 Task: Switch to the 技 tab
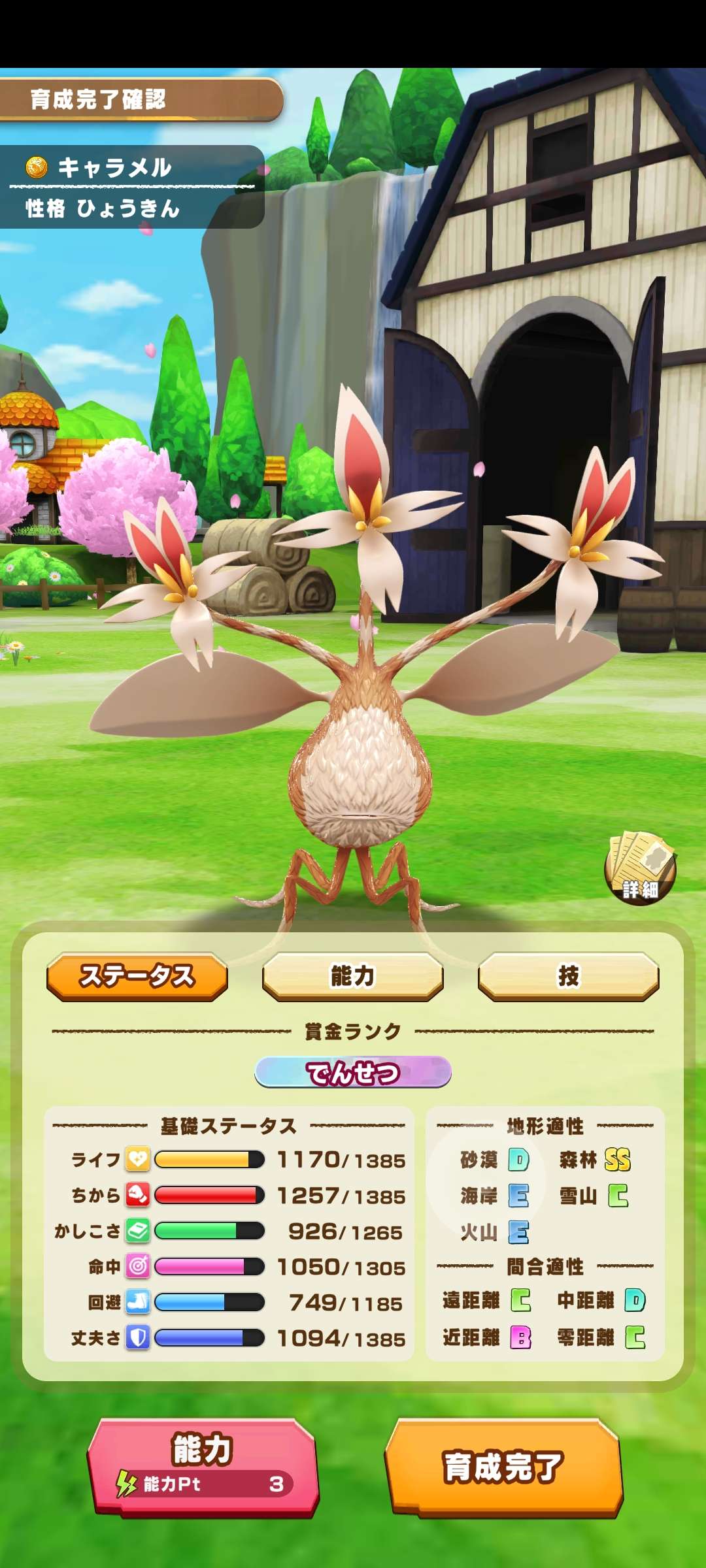tap(568, 976)
